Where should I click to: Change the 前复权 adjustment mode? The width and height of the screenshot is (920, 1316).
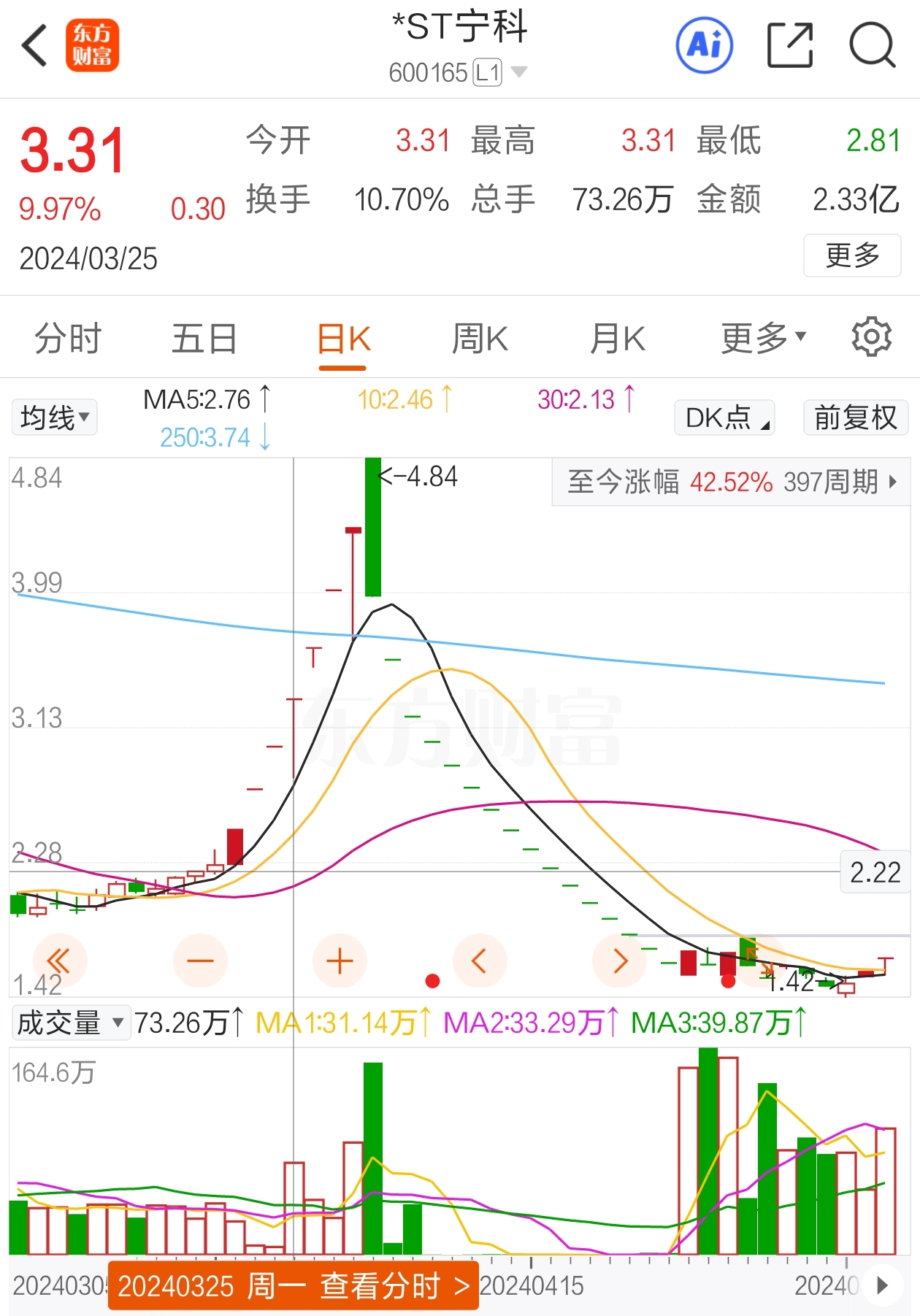point(856,417)
